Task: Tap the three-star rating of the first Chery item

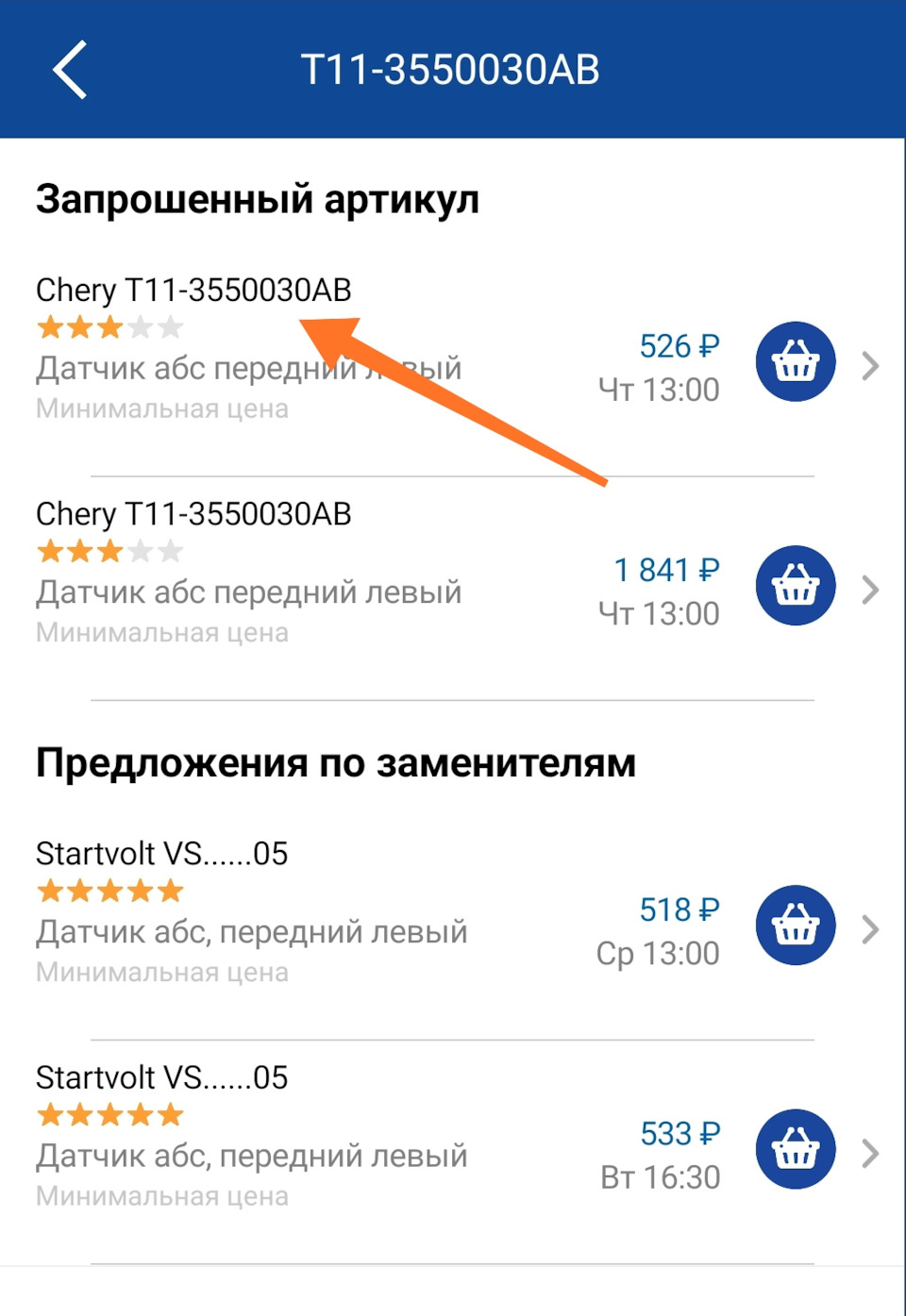Action: click(x=109, y=326)
